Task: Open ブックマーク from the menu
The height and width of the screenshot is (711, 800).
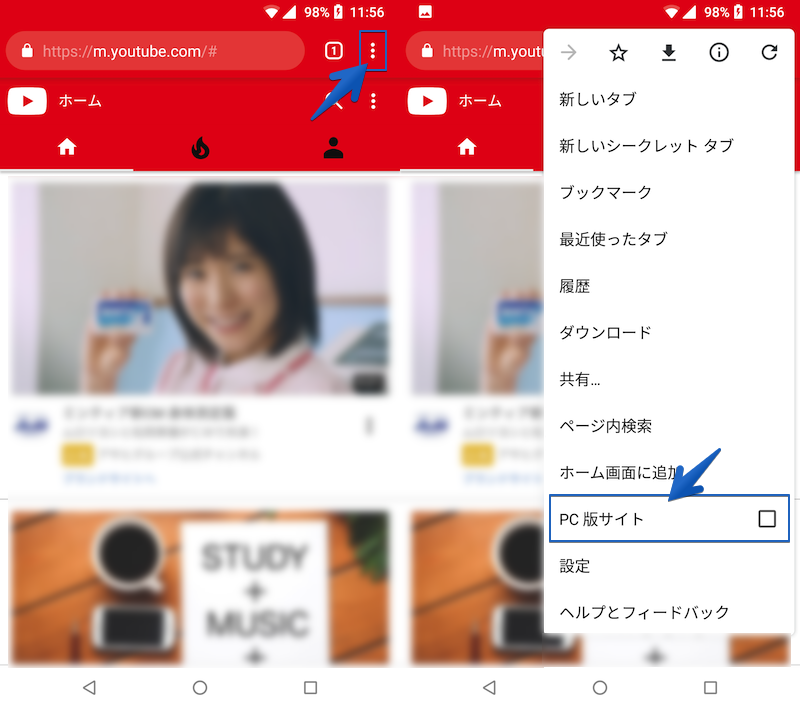Action: pyautogui.click(x=606, y=192)
